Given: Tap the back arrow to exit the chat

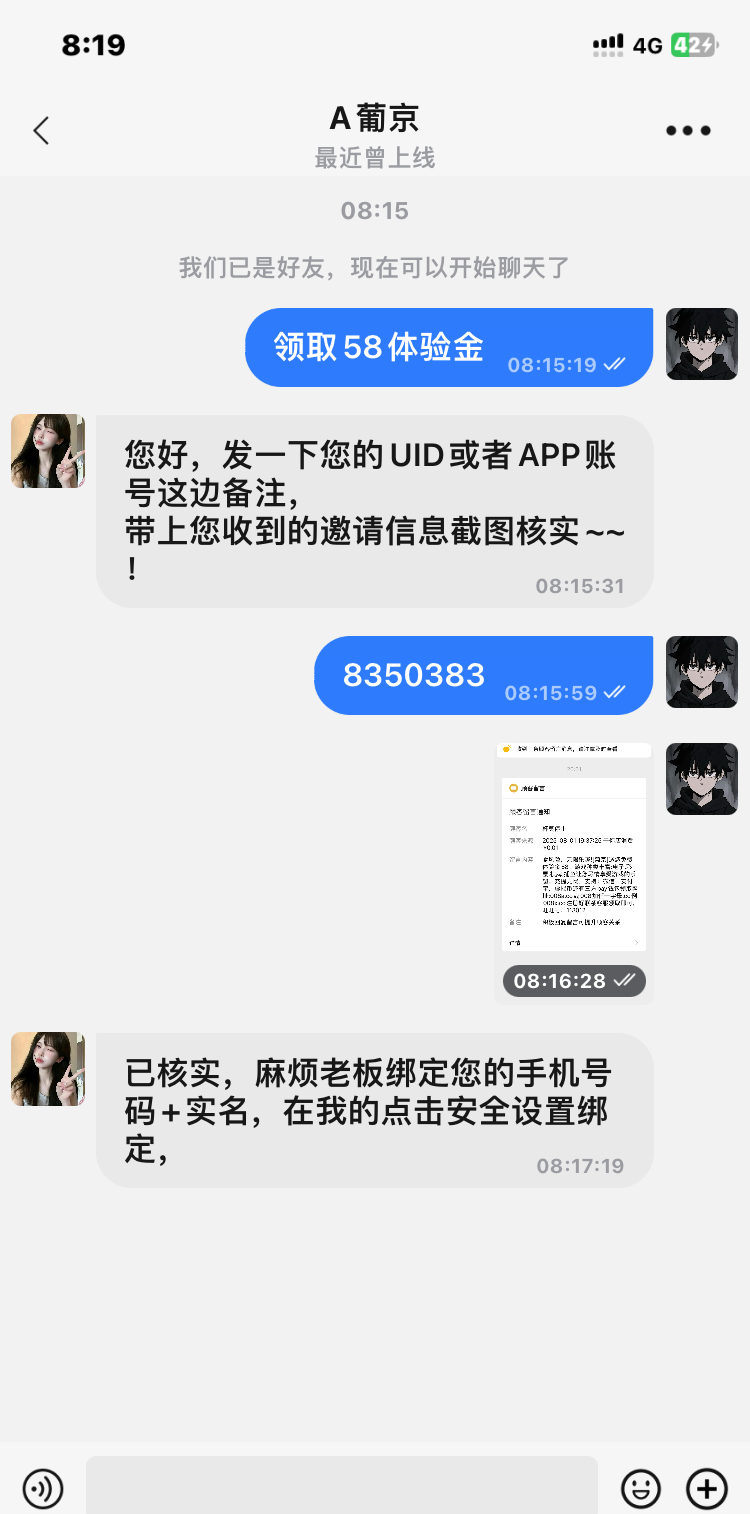Looking at the screenshot, I should point(40,130).
